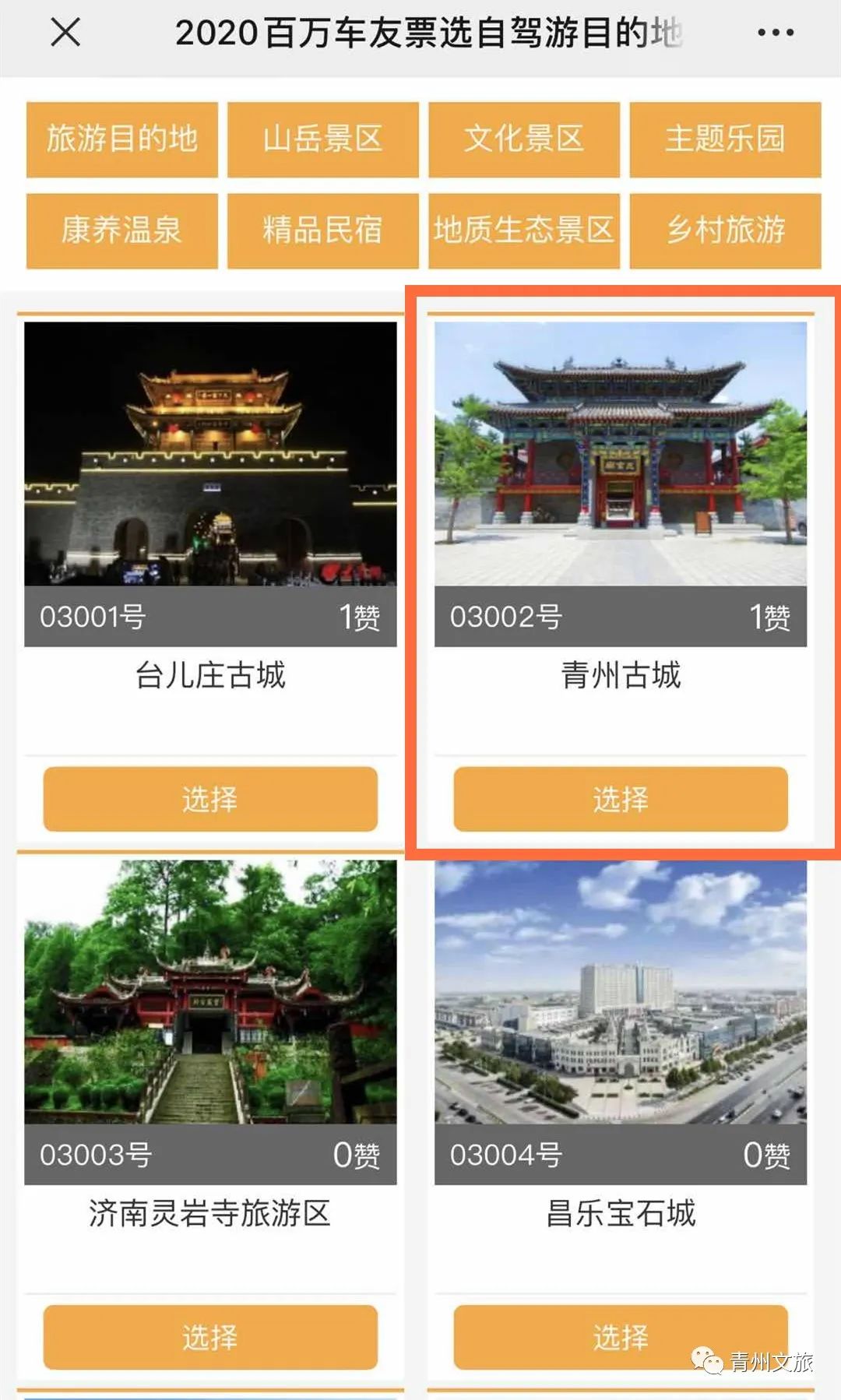Close the voting page with the X
The width and height of the screenshot is (841, 1400).
tap(66, 33)
